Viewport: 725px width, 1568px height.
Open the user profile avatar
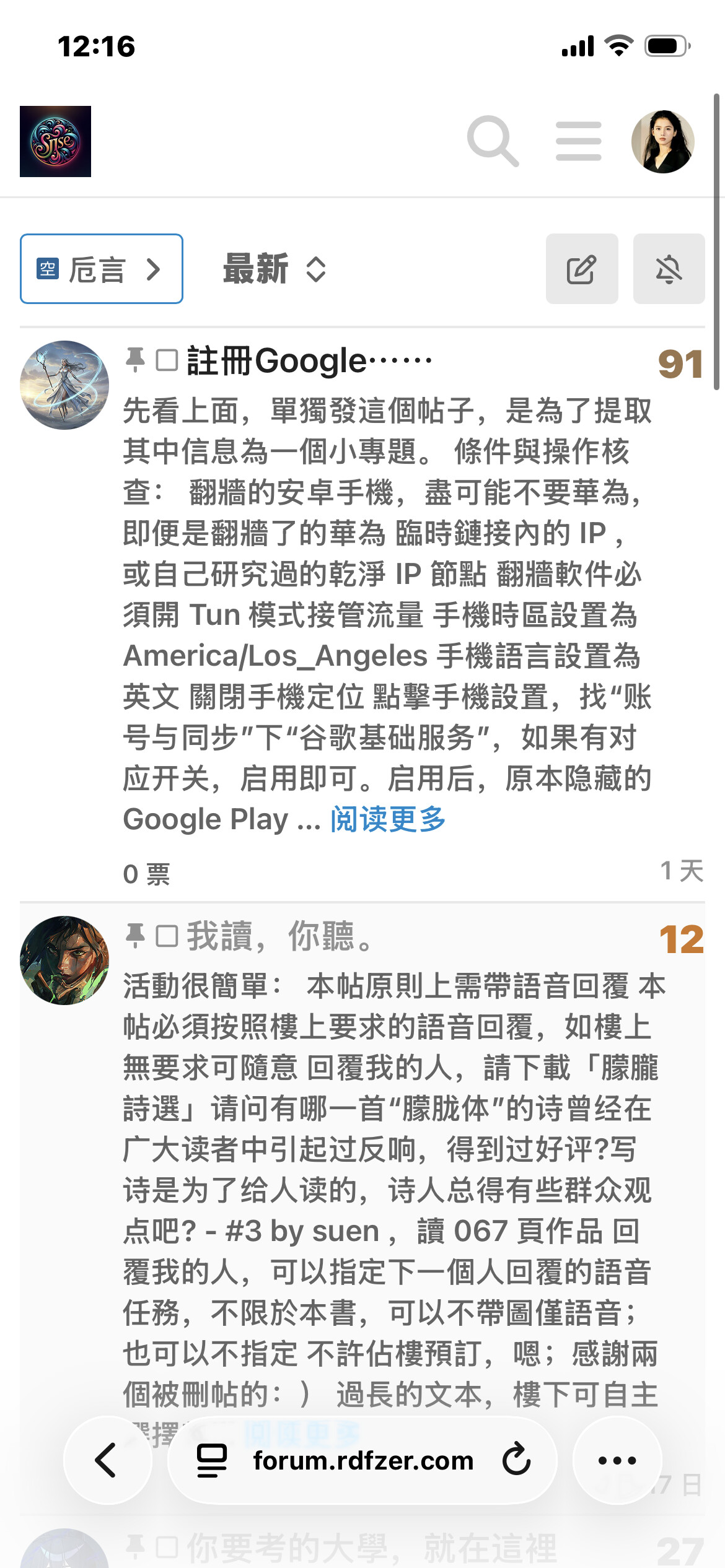click(x=662, y=141)
